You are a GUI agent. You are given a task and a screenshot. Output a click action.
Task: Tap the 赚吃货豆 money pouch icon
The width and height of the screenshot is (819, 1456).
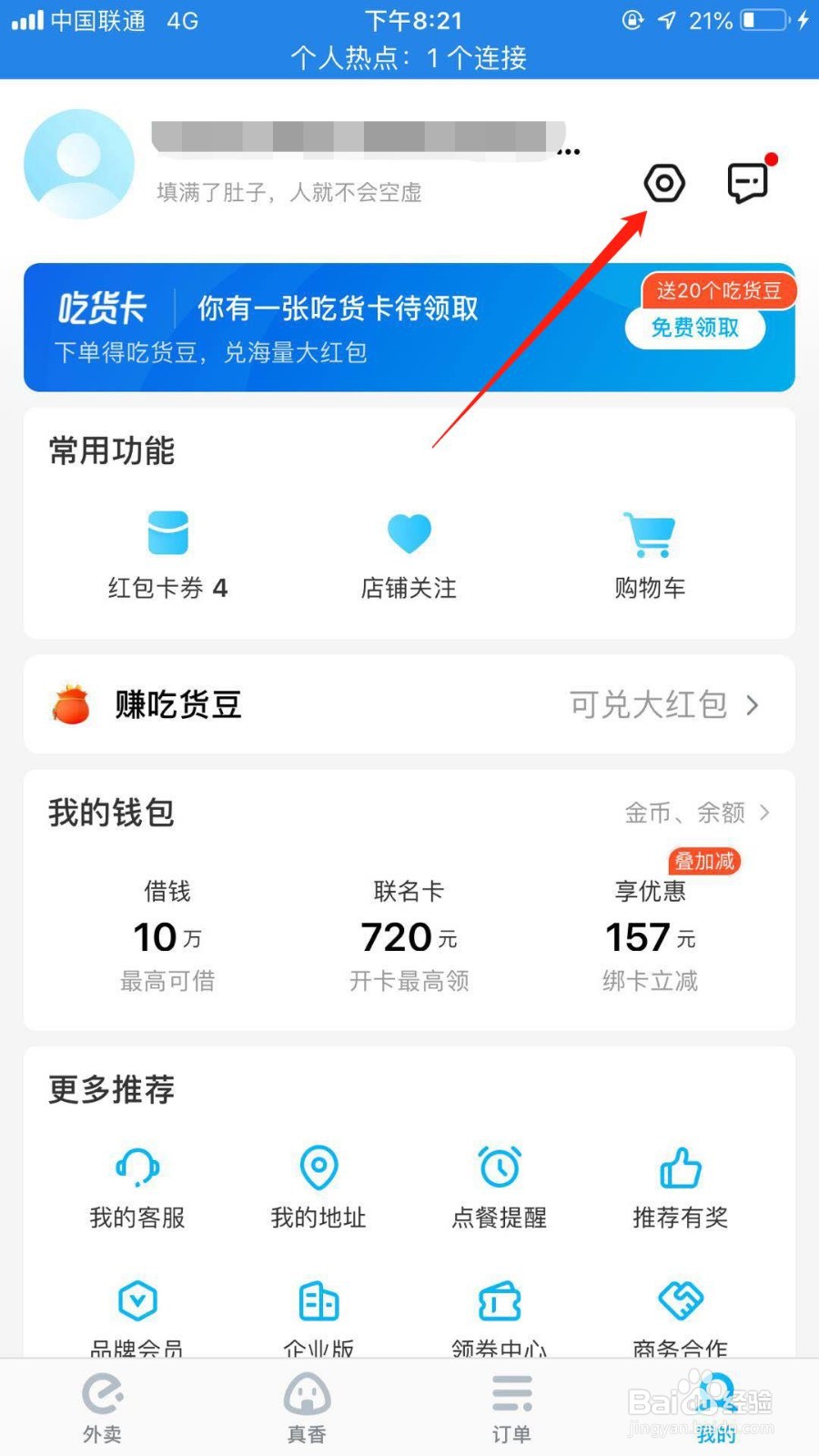pyautogui.click(x=71, y=703)
